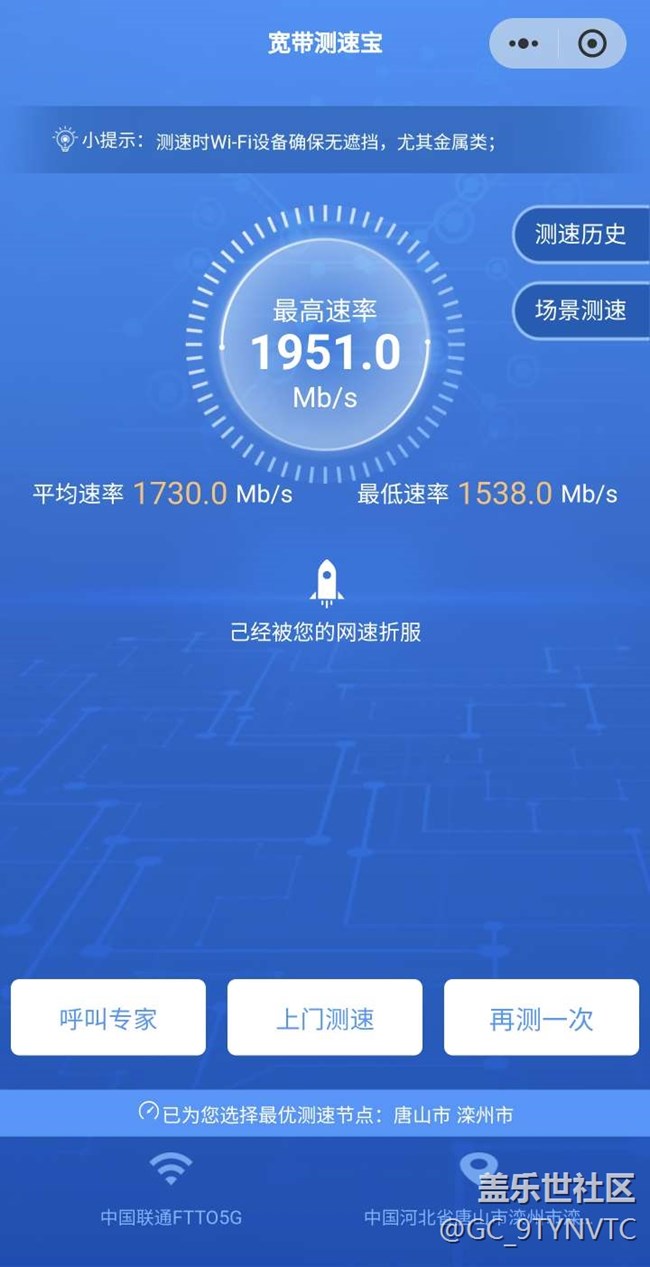This screenshot has height=1267, width=650.
Task: Close the mini program with the circle button
Action: 592,44
